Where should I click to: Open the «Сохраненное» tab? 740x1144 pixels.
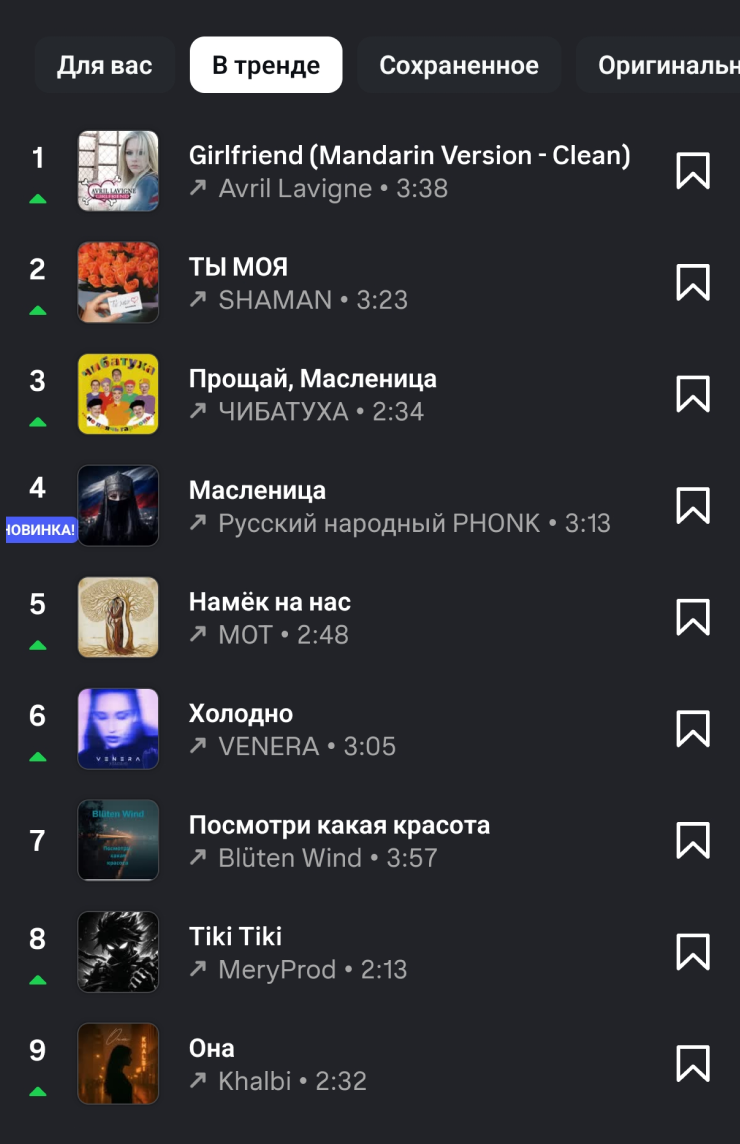459,66
